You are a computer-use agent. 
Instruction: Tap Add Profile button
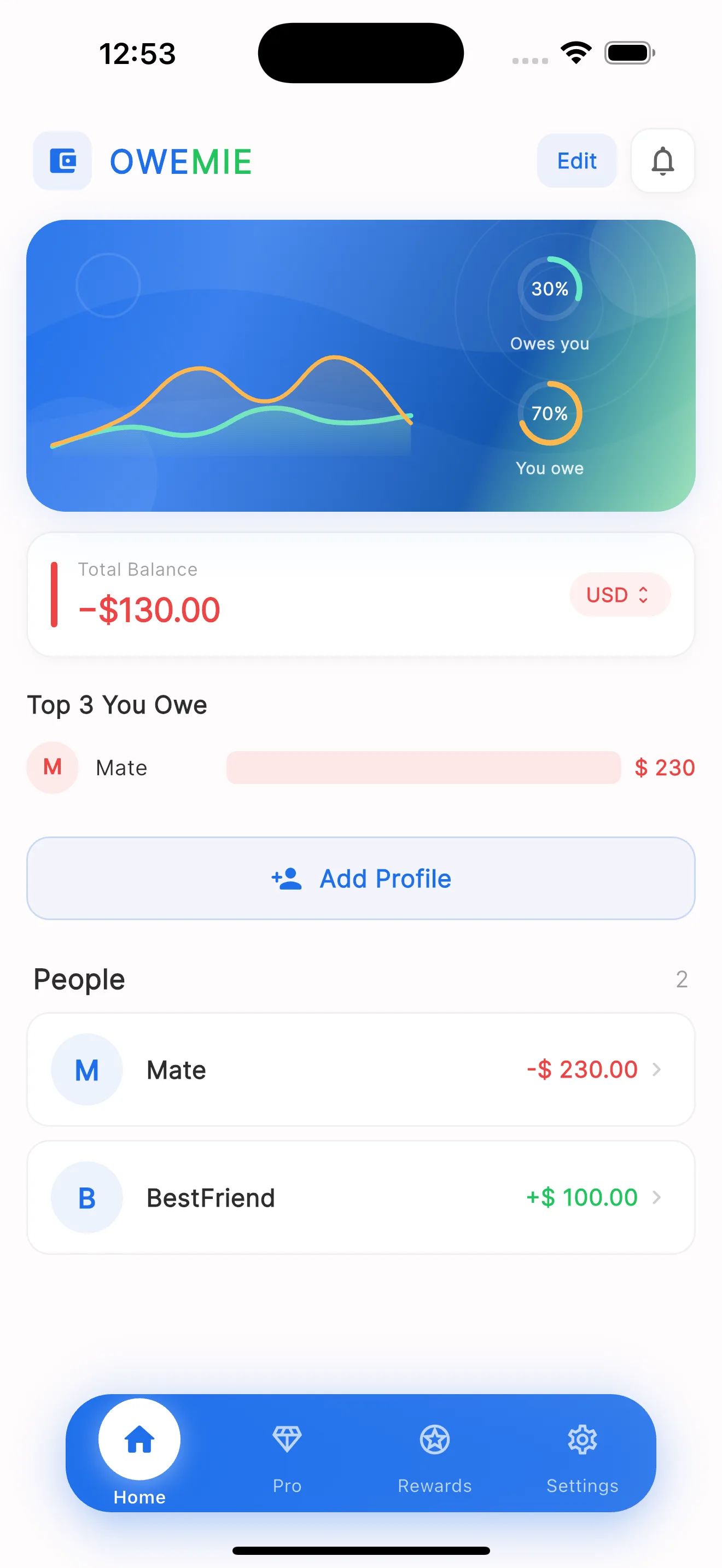click(x=360, y=879)
